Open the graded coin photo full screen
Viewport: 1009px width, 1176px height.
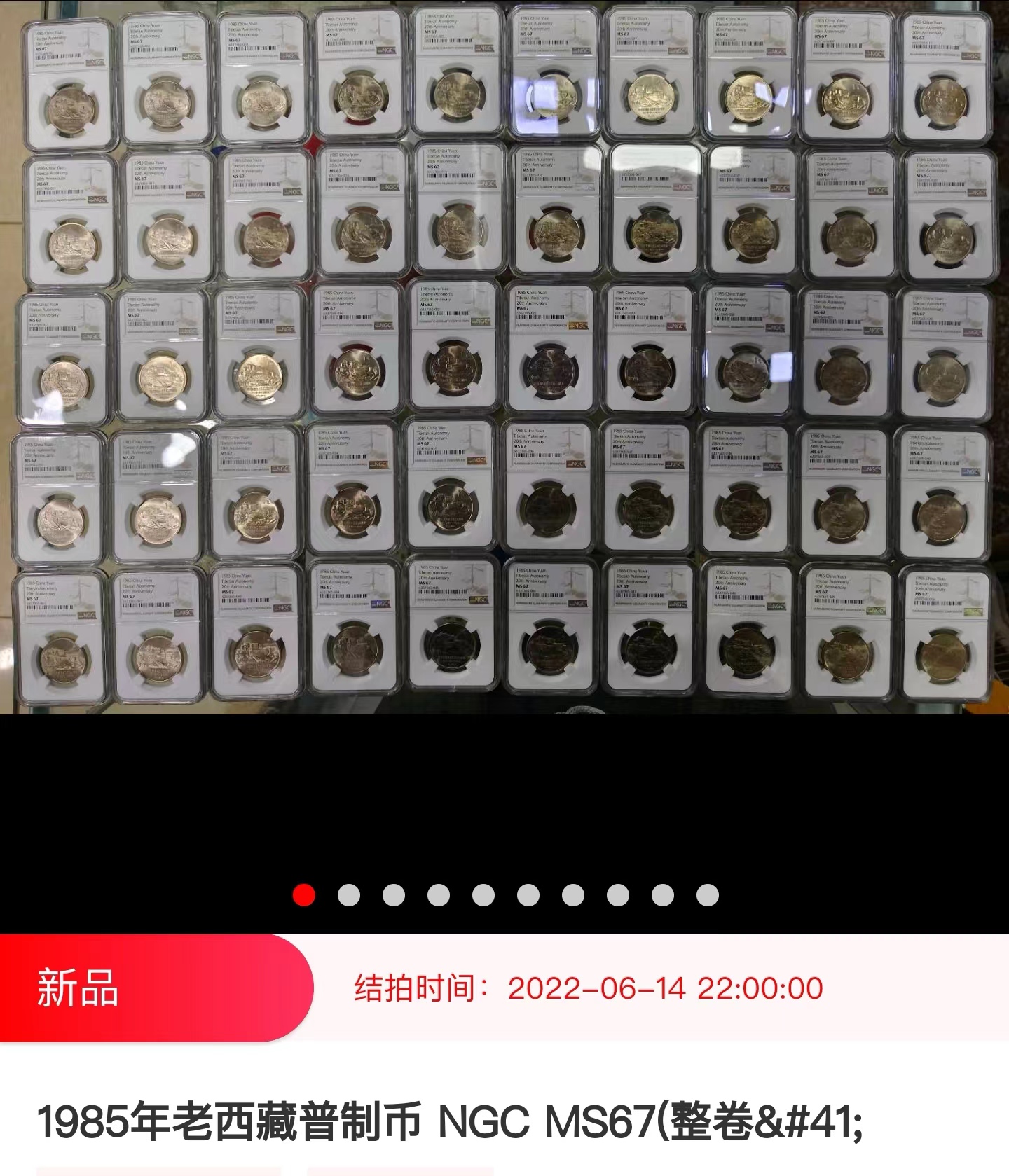tap(504, 357)
